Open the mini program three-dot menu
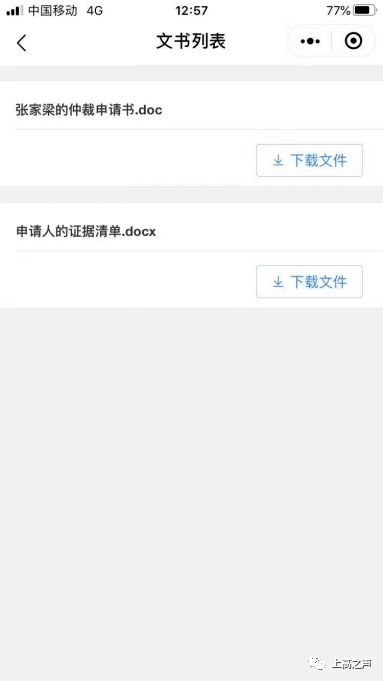Image resolution: width=383 pixels, height=681 pixels. (x=310, y=41)
